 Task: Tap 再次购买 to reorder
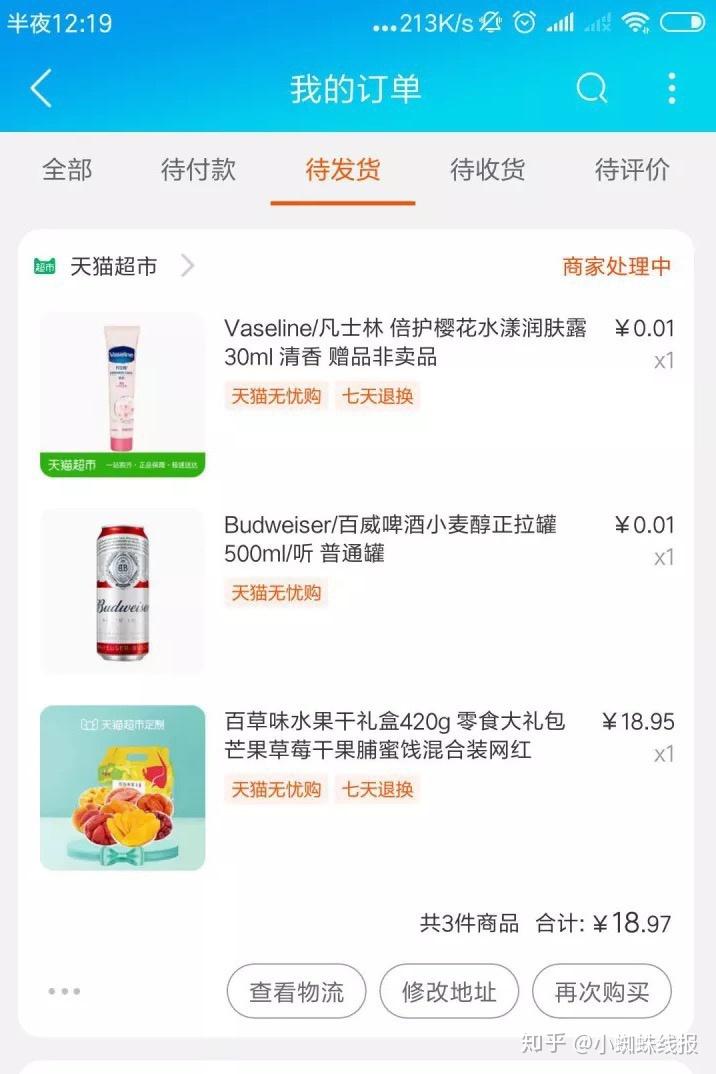coord(602,991)
